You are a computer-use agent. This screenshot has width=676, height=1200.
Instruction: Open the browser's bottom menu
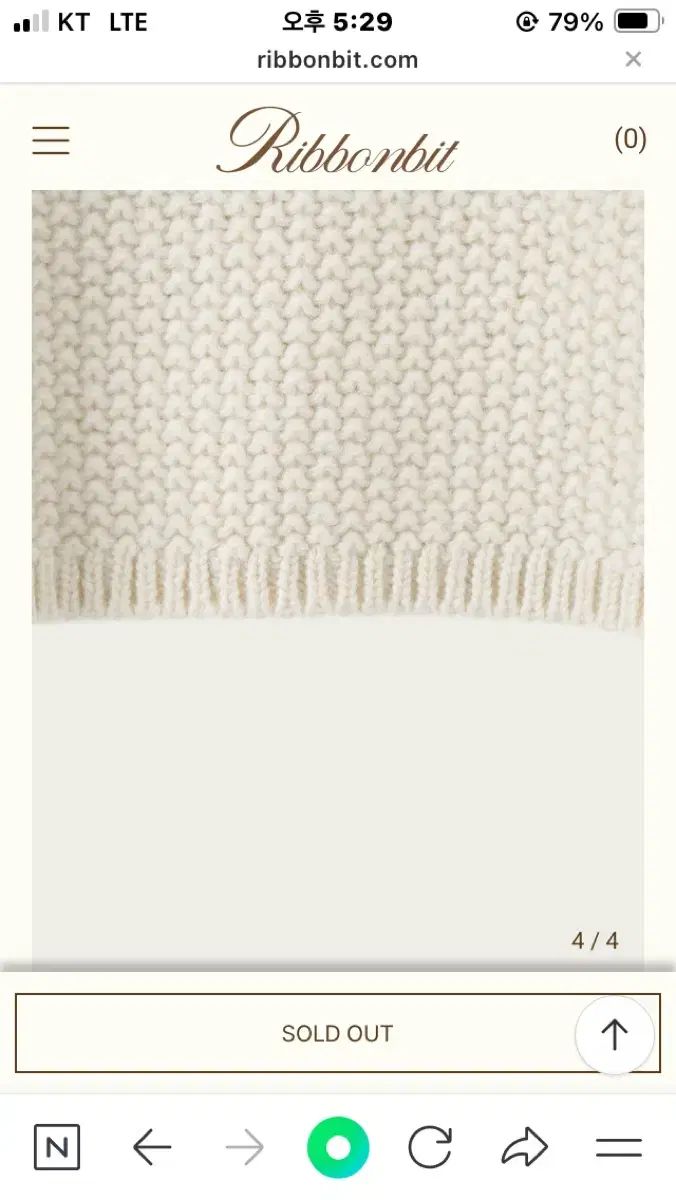coord(619,1147)
